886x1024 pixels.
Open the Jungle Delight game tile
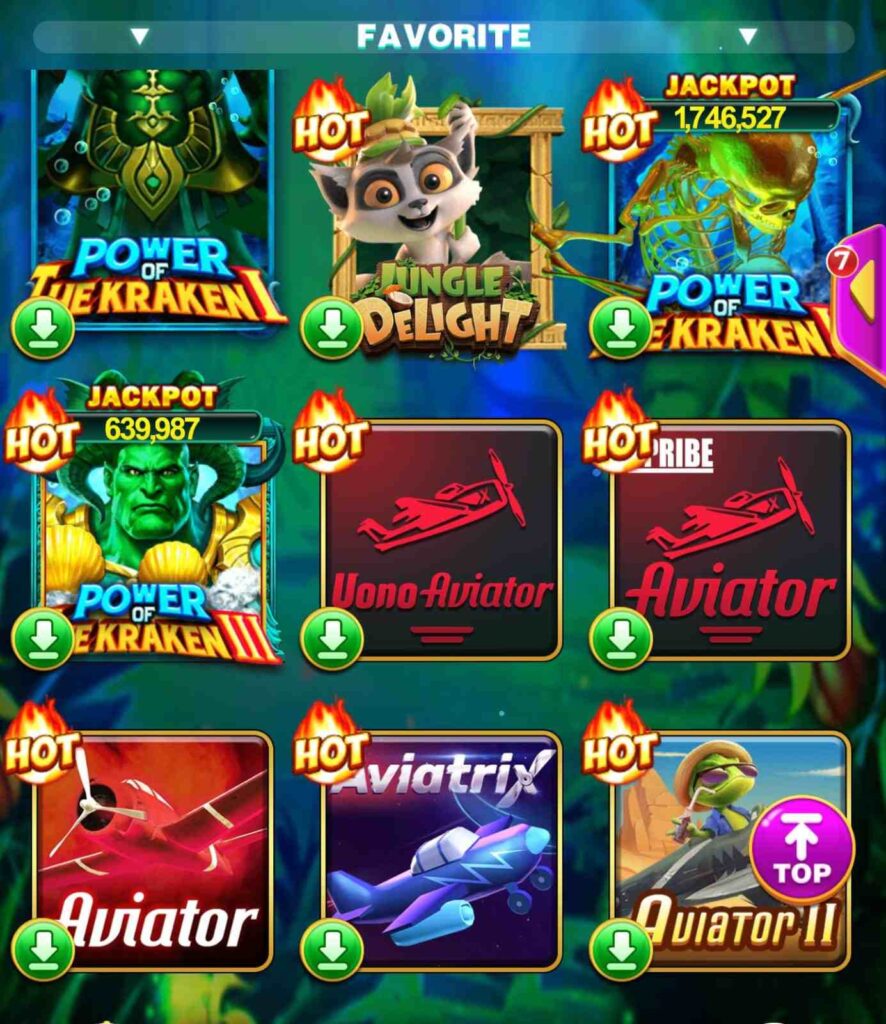click(440, 220)
